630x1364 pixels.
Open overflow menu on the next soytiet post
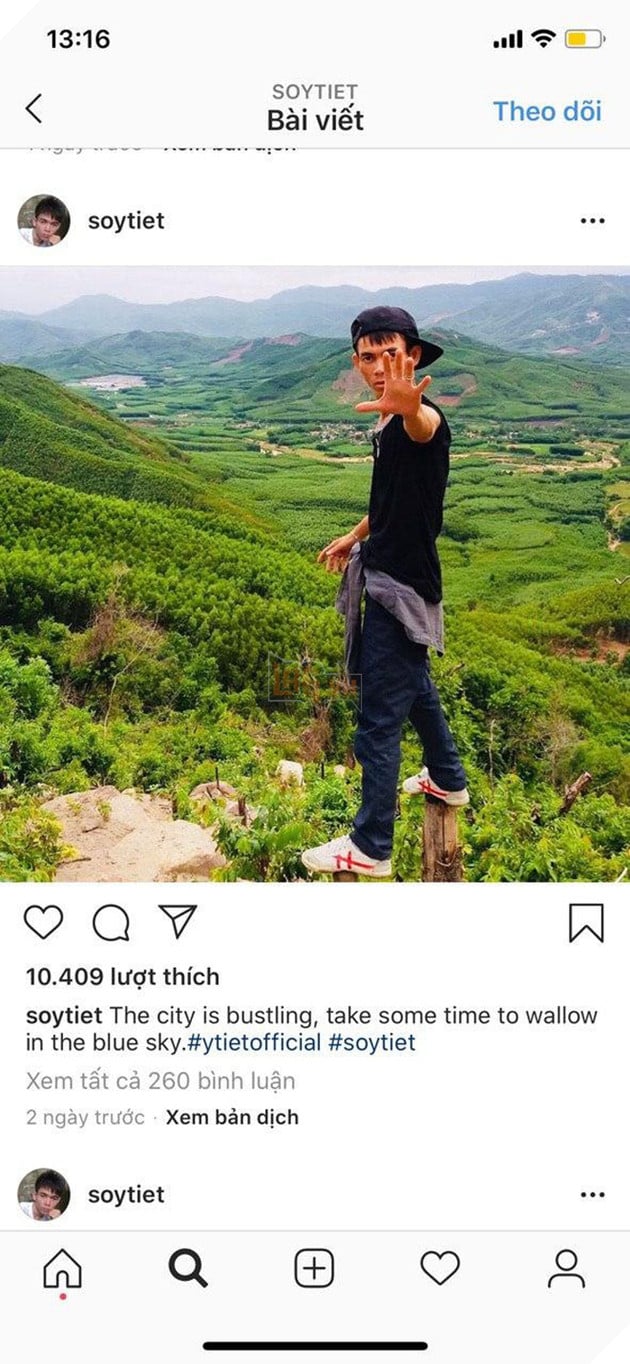pos(592,1195)
